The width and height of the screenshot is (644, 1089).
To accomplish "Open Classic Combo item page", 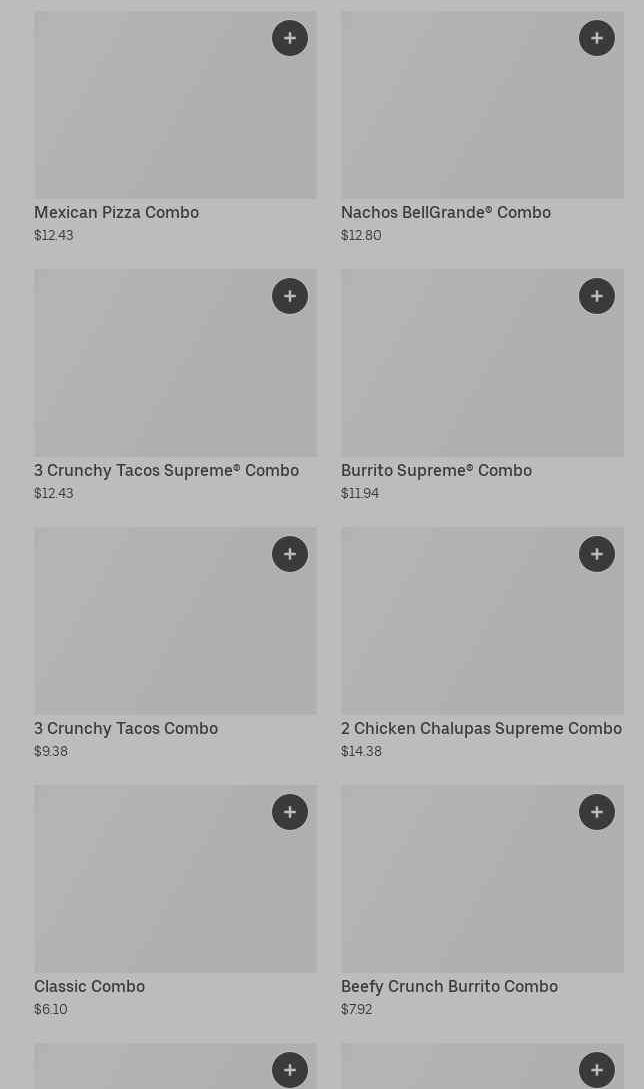I will [x=89, y=986].
